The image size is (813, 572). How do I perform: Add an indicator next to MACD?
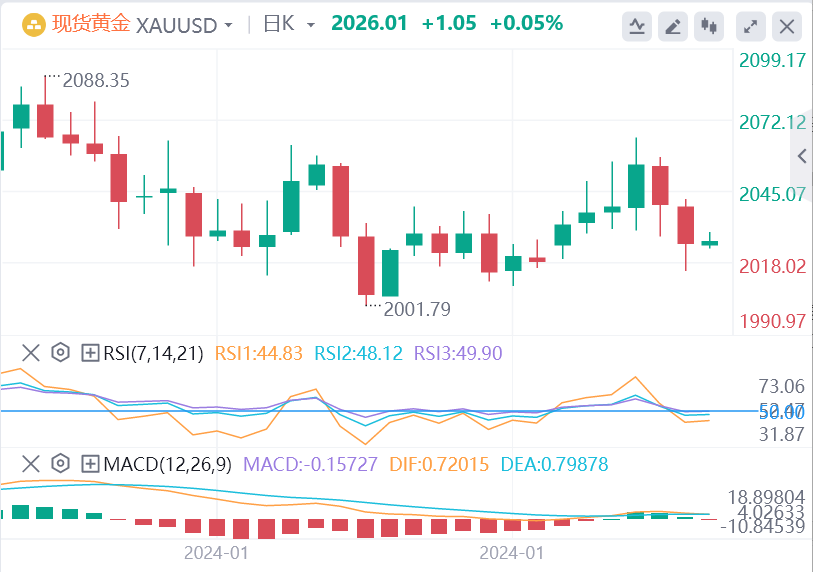(x=90, y=464)
